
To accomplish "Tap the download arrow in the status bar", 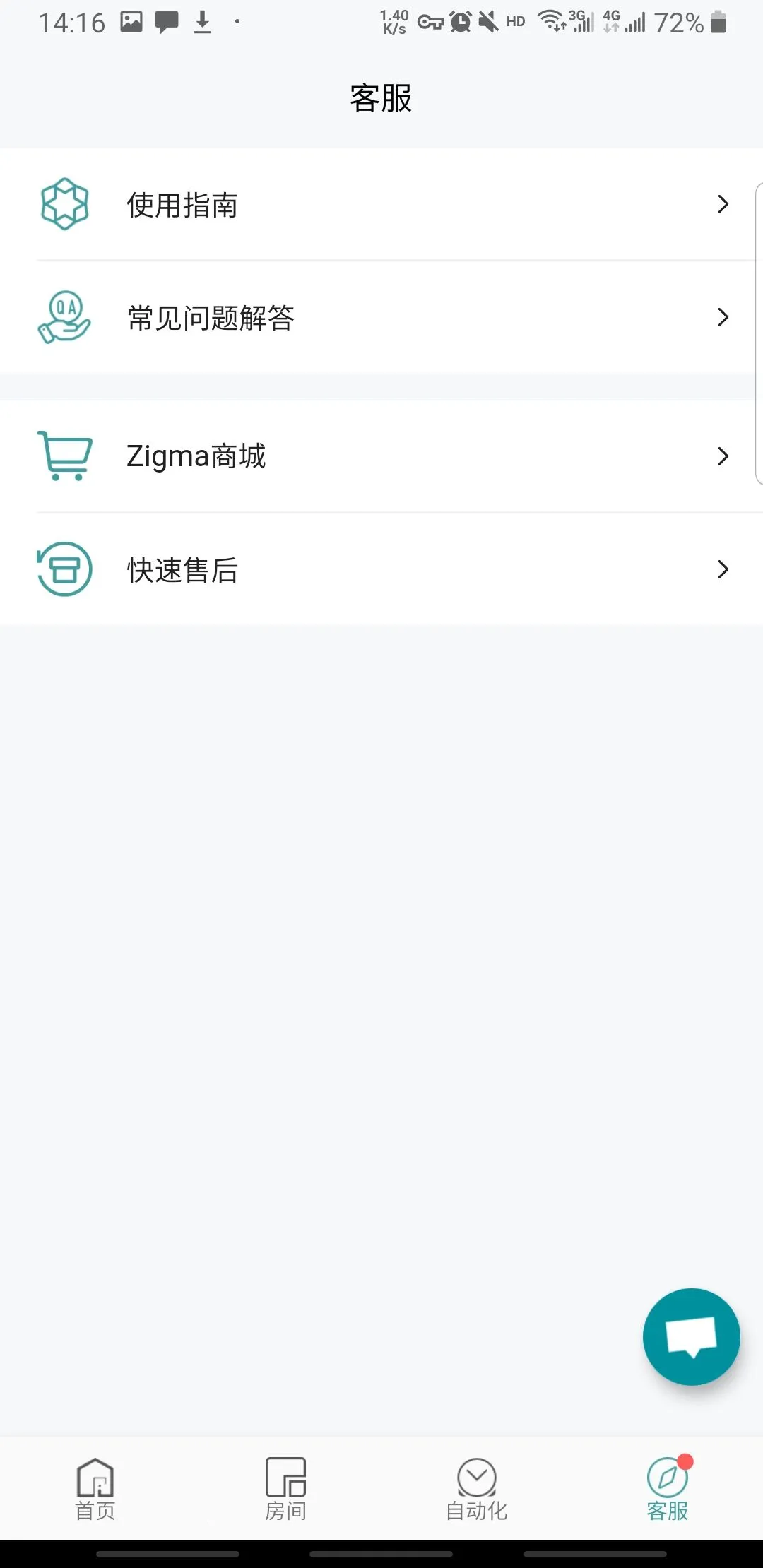I will pyautogui.click(x=201, y=21).
